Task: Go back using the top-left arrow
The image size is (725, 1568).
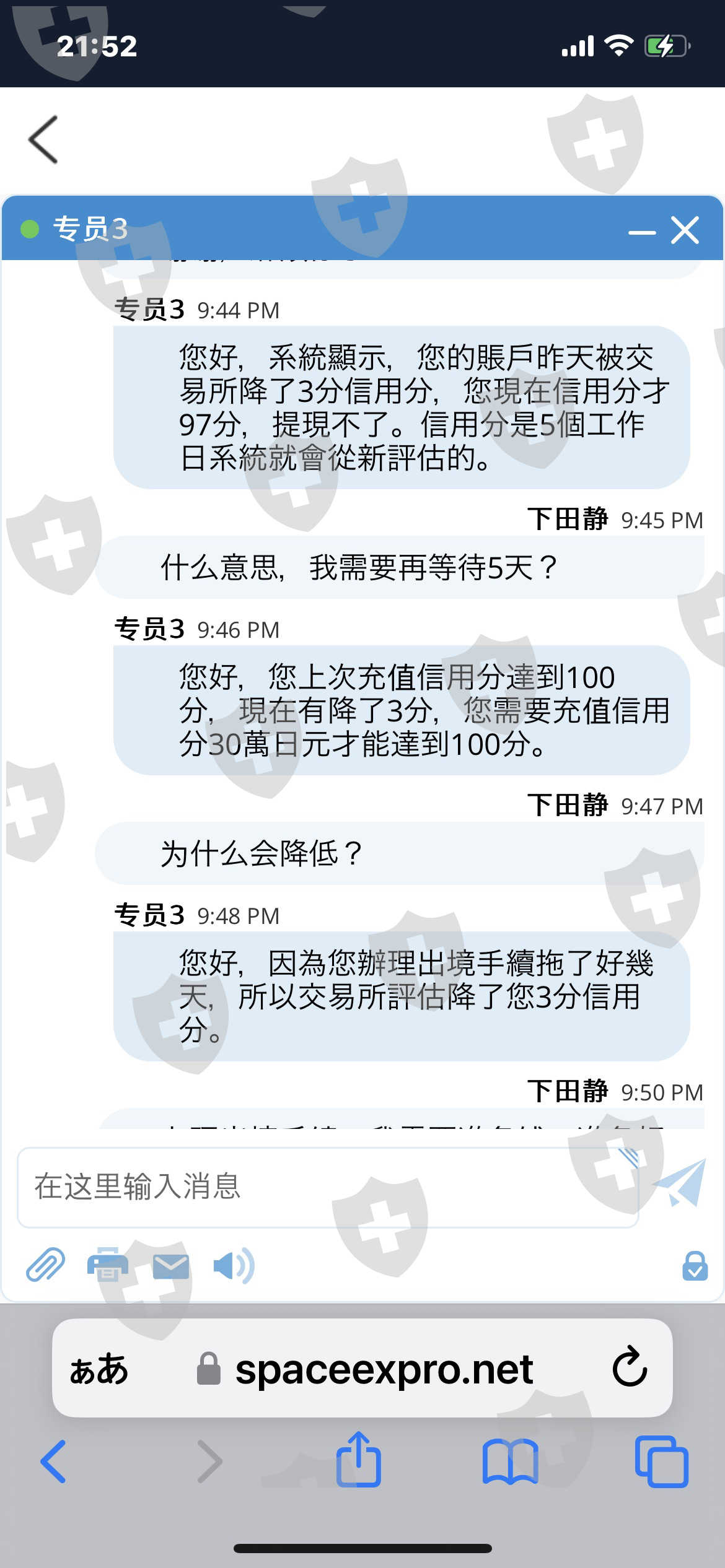Action: (x=43, y=139)
